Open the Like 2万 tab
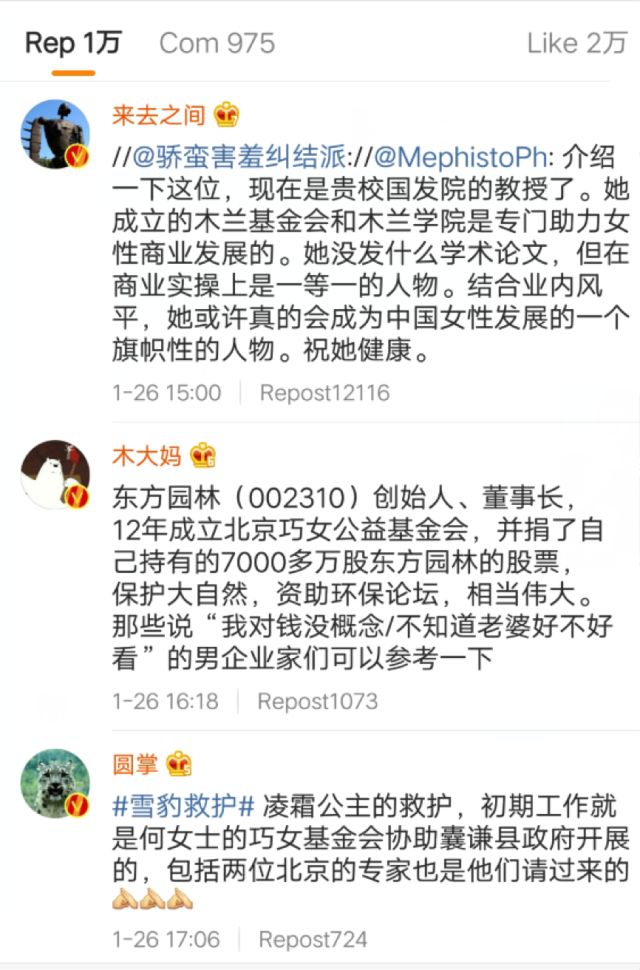 [x=577, y=43]
